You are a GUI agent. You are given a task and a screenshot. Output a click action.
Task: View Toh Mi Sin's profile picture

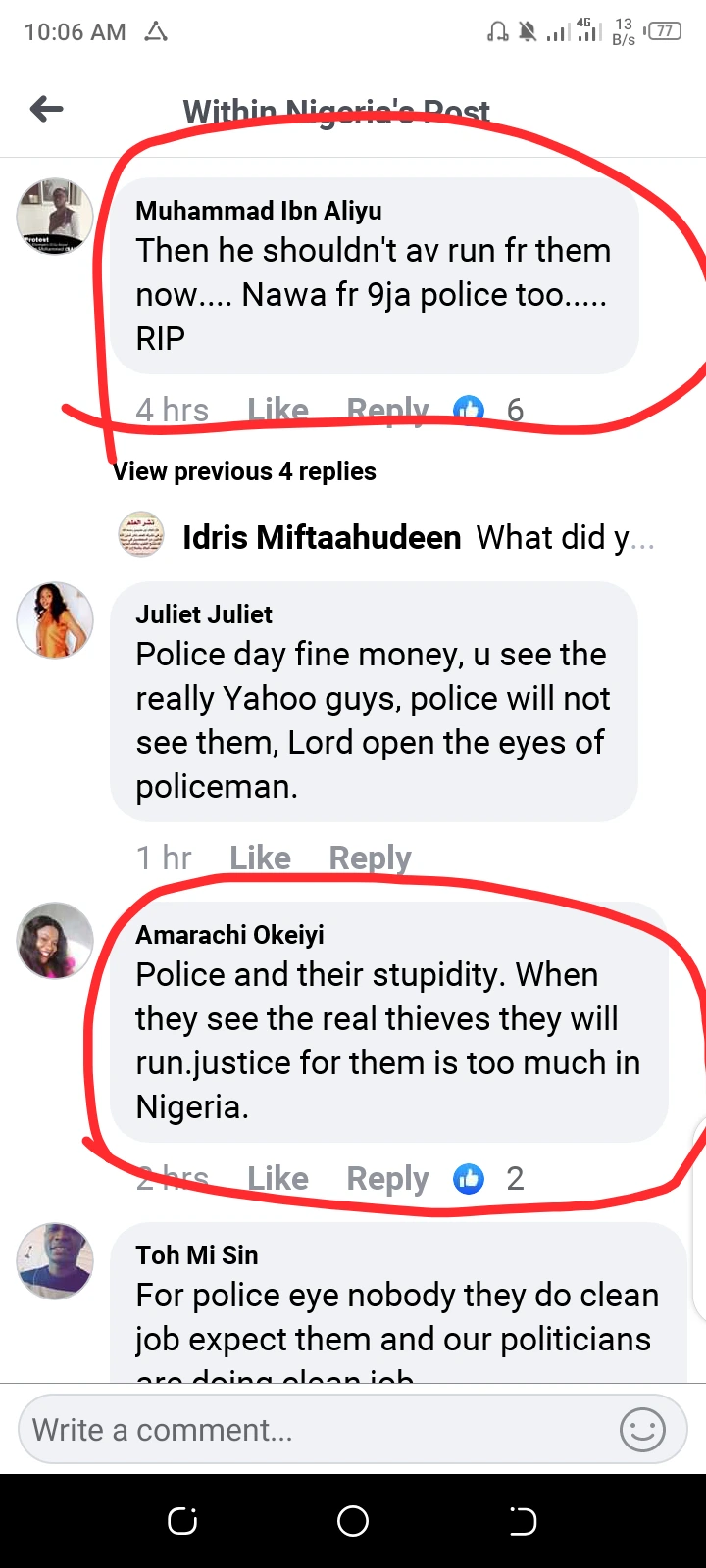tap(55, 1260)
